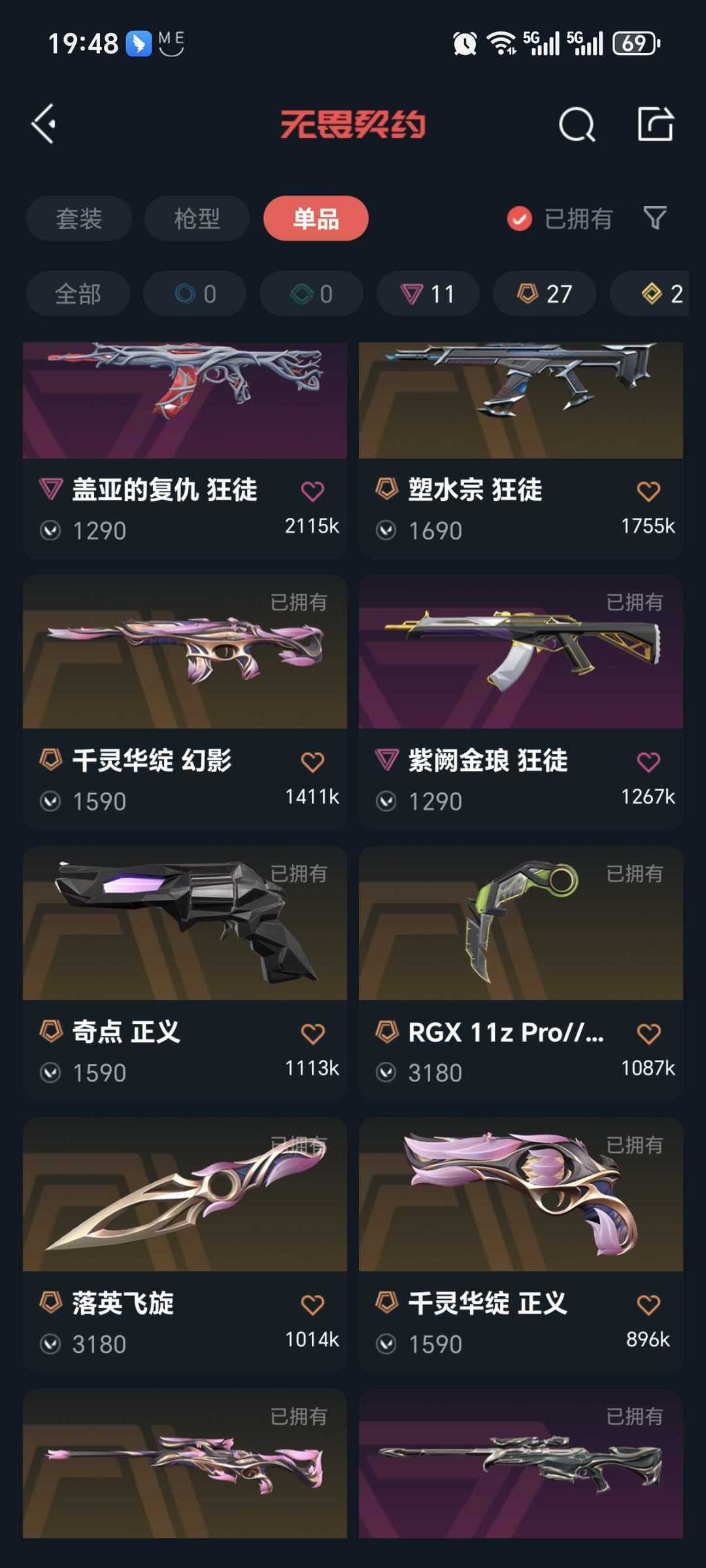
Task: Filter by the chip showing 27
Action: [545, 294]
